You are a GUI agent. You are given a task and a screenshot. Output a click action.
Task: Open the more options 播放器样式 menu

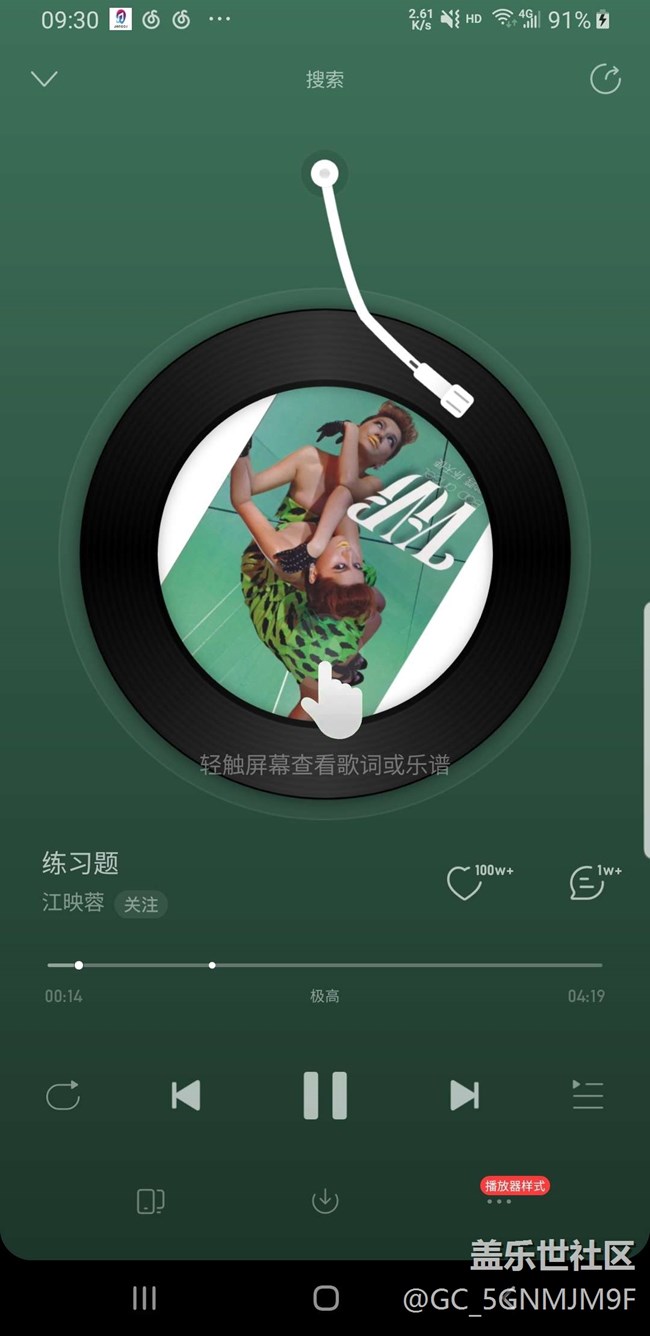click(500, 1201)
